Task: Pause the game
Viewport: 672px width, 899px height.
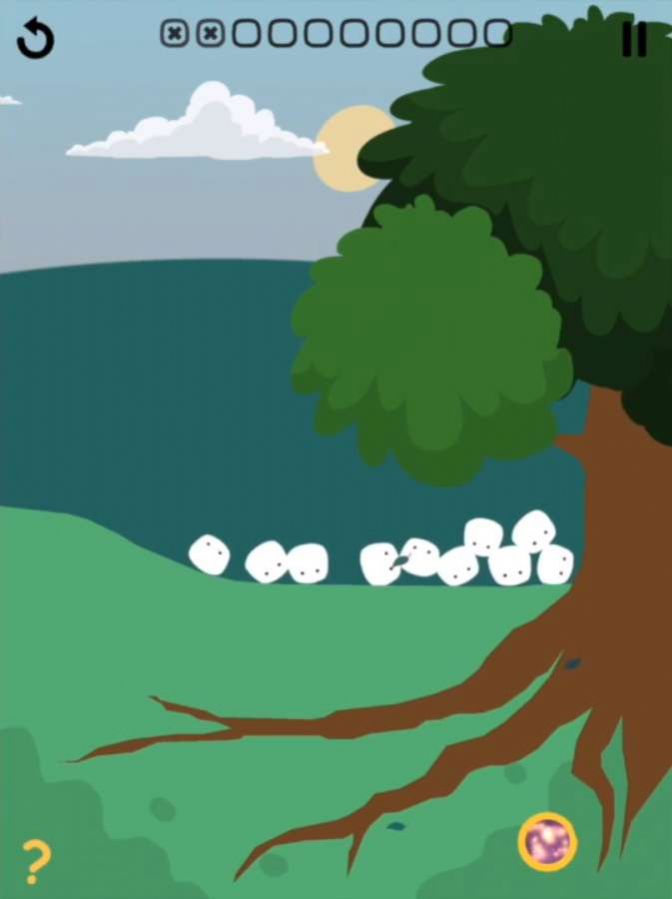Action: (633, 39)
